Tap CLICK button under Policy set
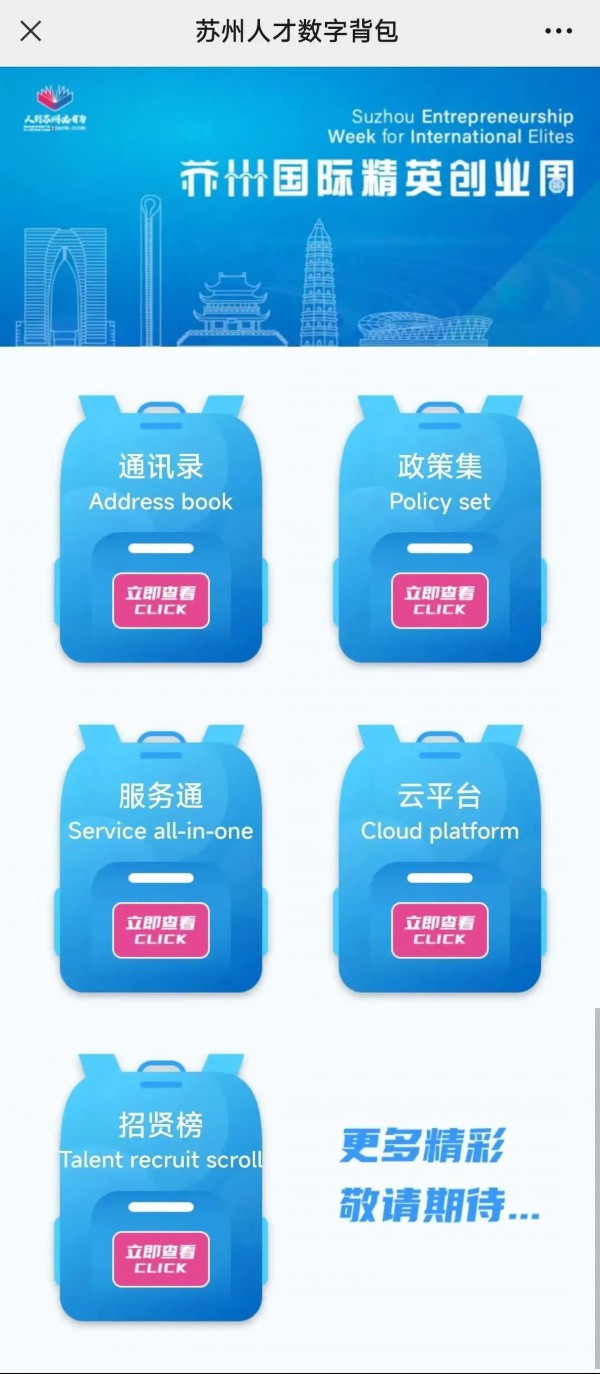 pos(440,601)
